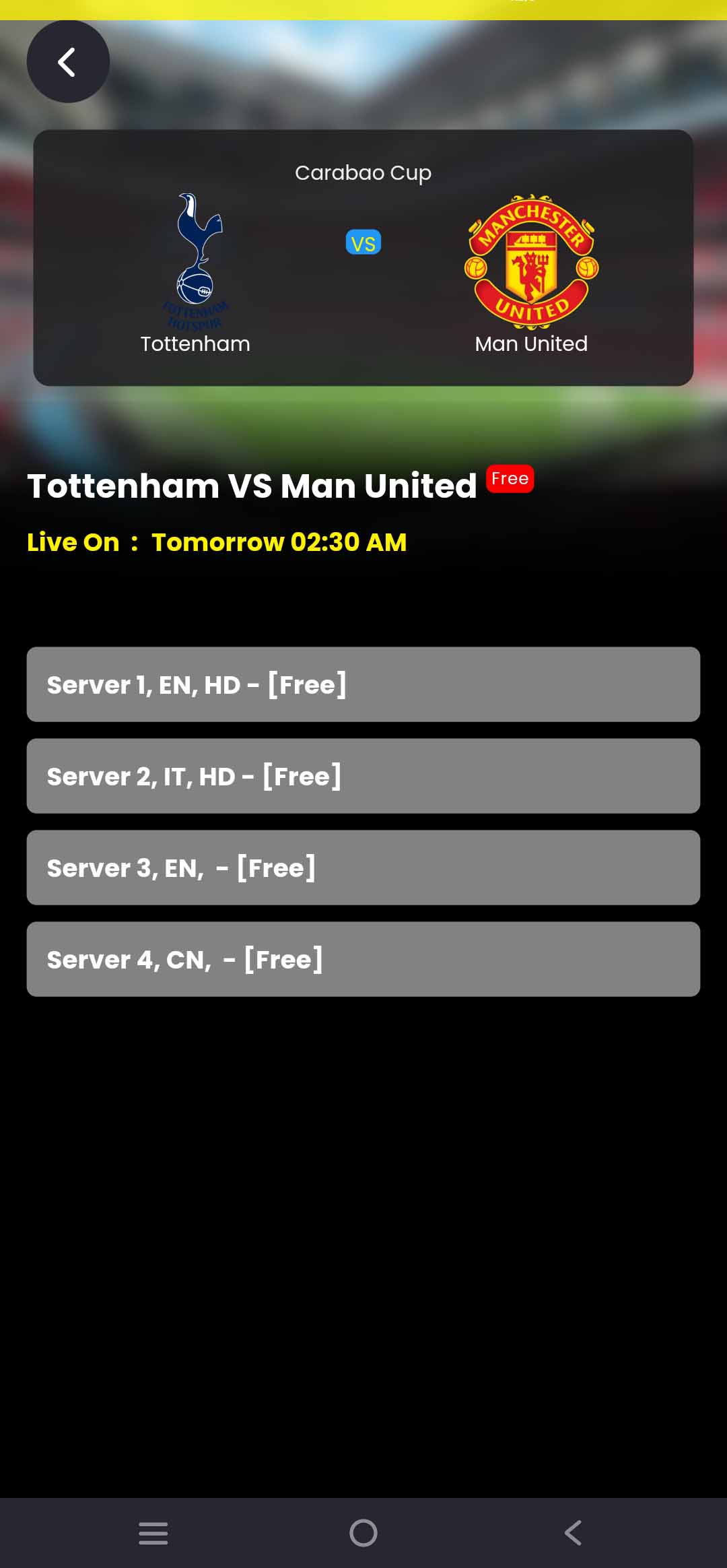This screenshot has height=1568, width=727.
Task: Choose Server 2, IT, HD stream
Action: coord(363,776)
